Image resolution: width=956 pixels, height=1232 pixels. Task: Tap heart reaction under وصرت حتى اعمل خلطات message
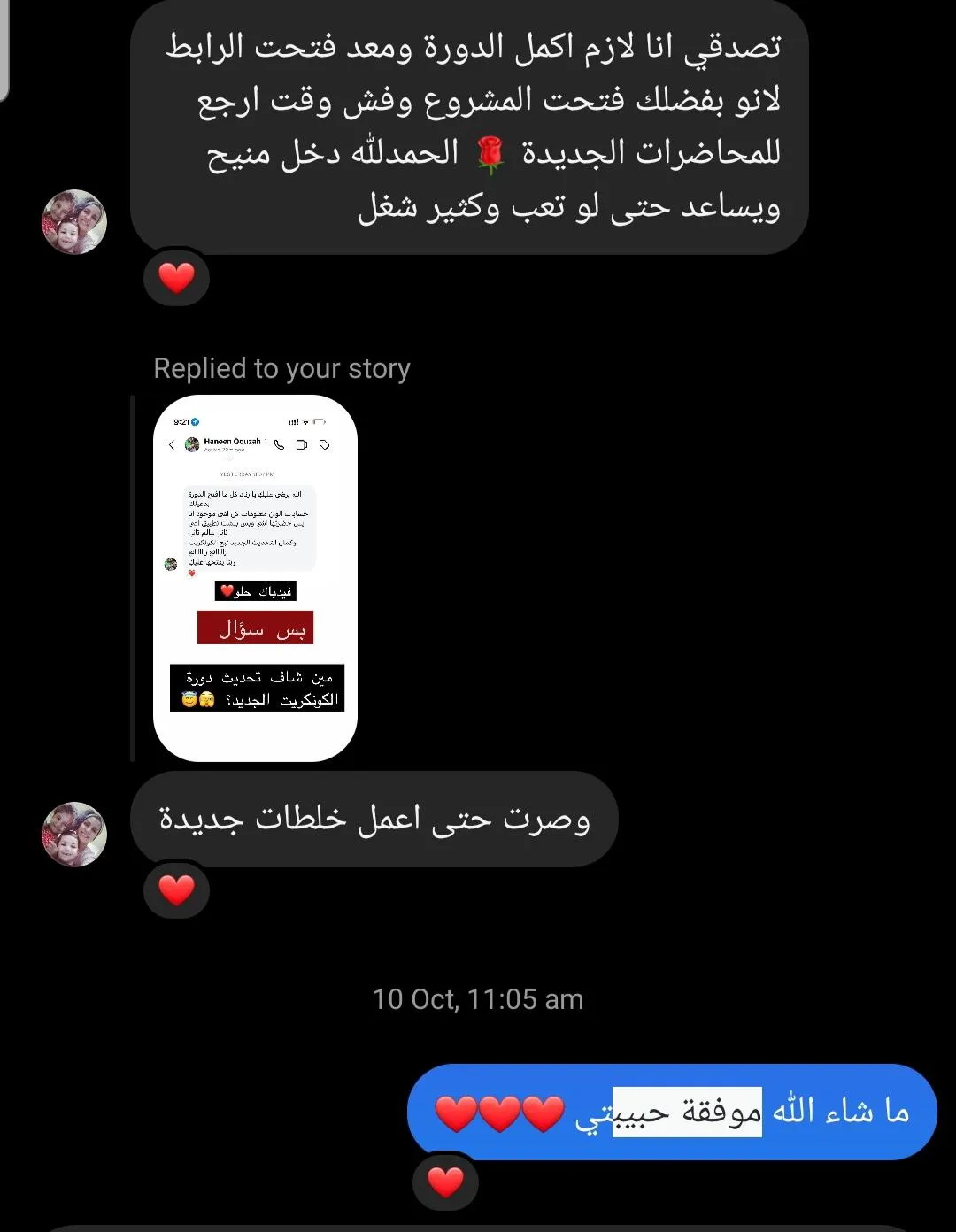176,890
